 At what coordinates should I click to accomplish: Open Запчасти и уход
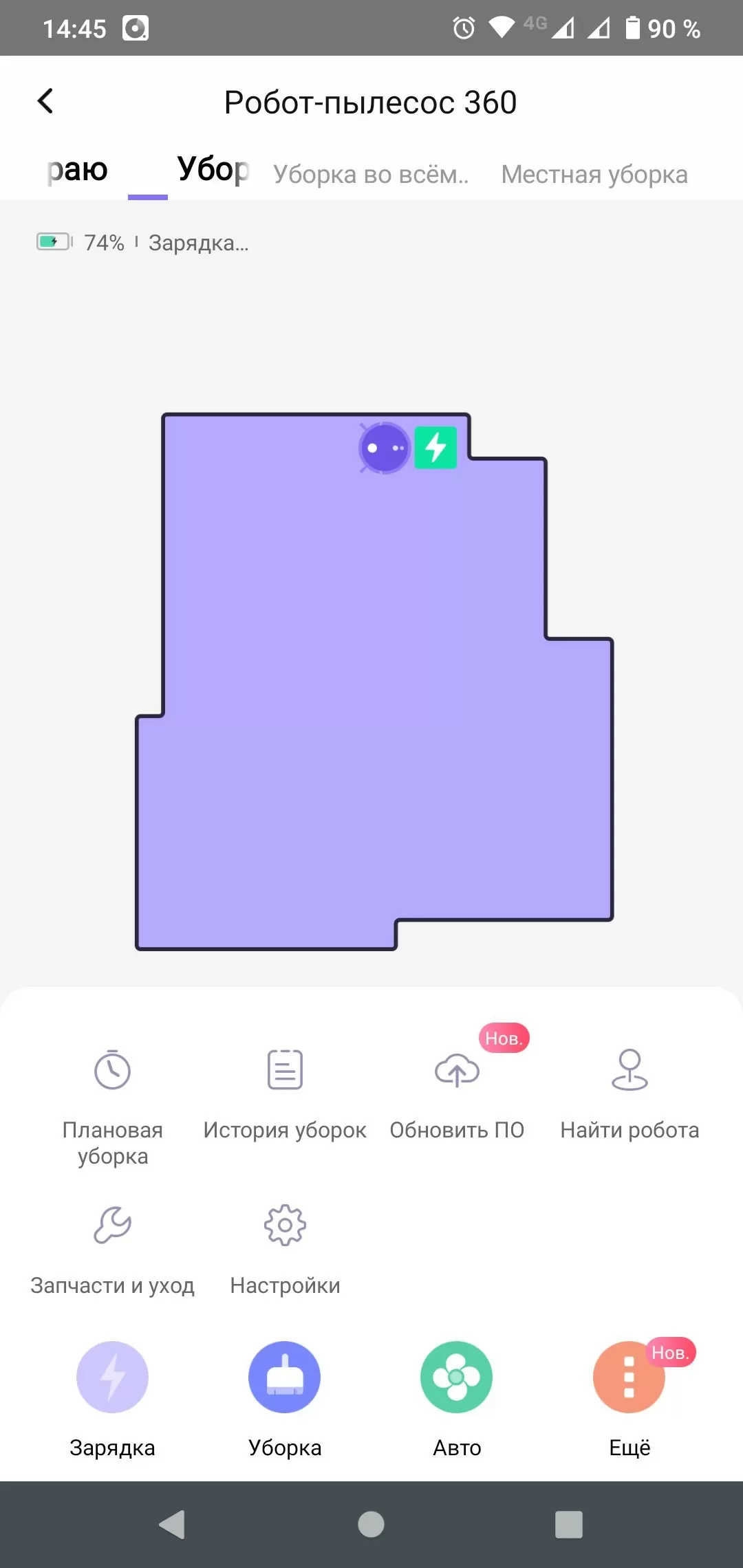pyautogui.click(x=113, y=1248)
